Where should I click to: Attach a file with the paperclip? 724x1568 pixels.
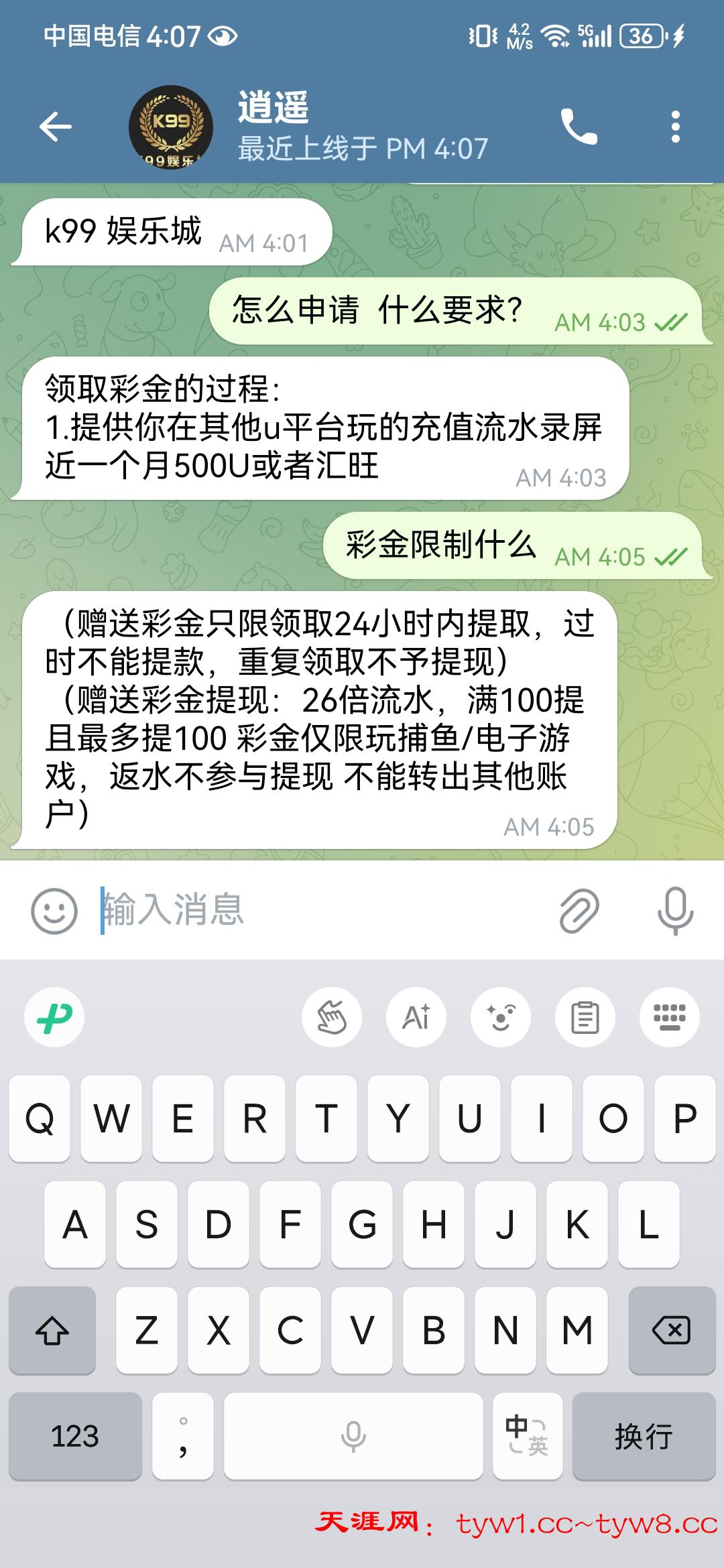click(579, 911)
